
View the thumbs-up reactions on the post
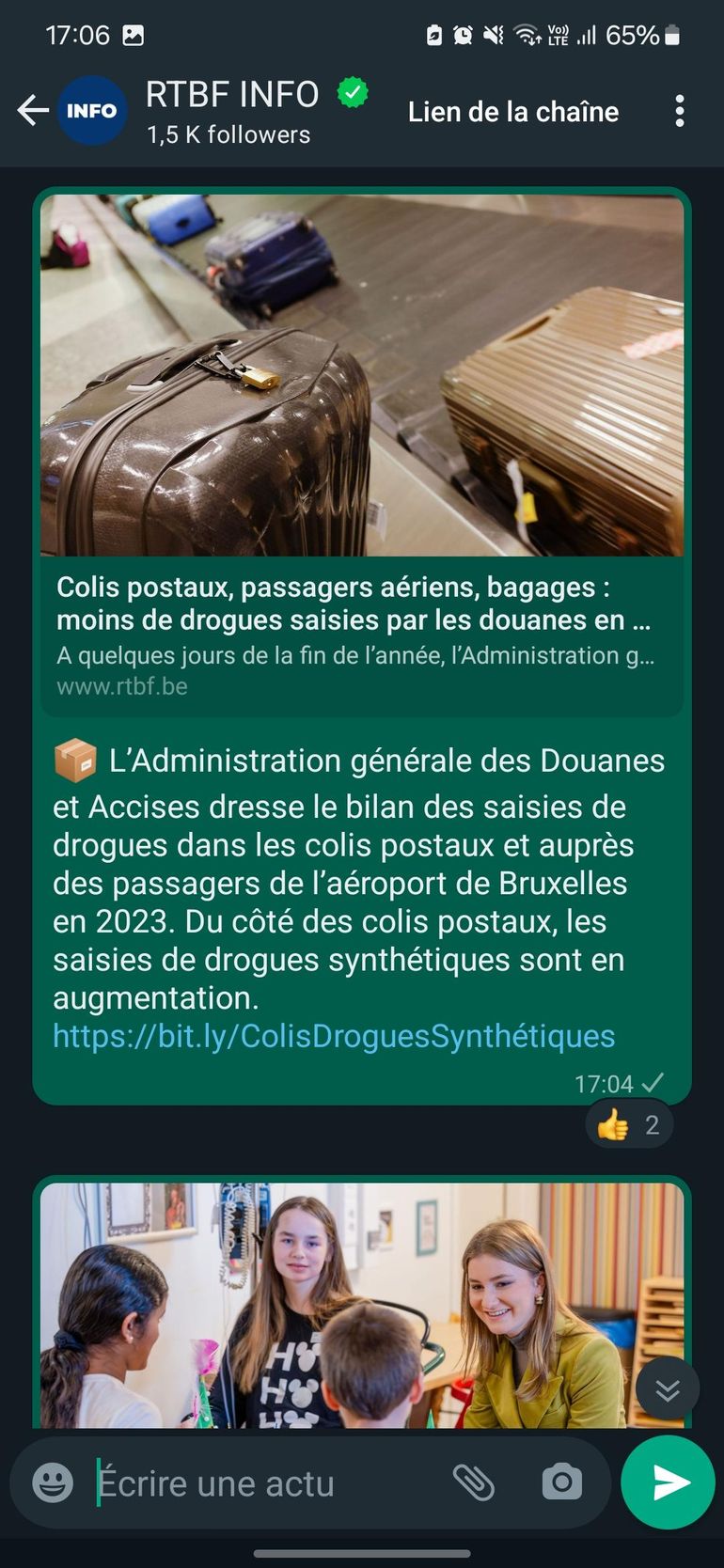[629, 1124]
